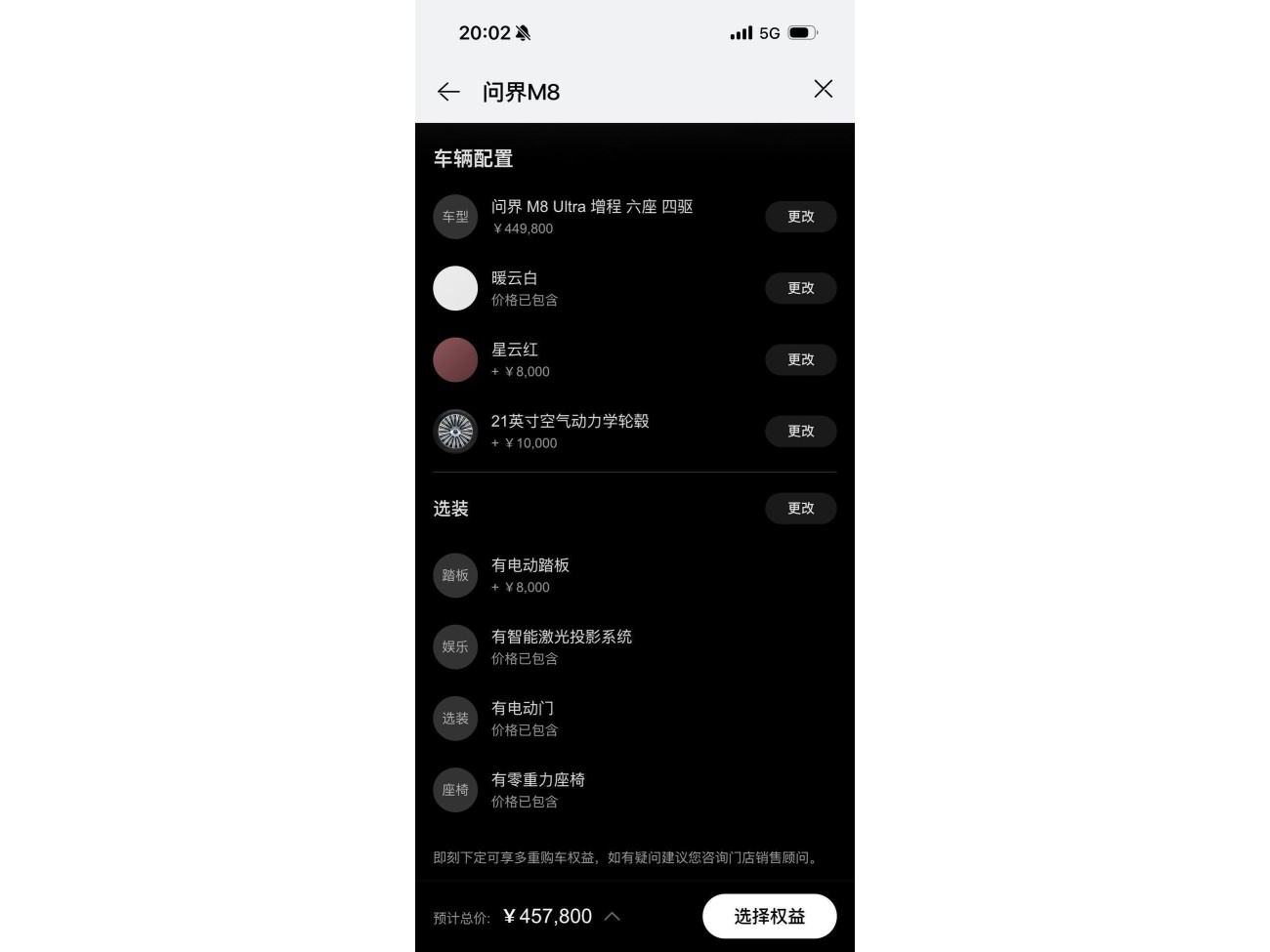The image size is (1270, 952).
Task: Expand the 预计总价 price breakdown
Action: 613,916
